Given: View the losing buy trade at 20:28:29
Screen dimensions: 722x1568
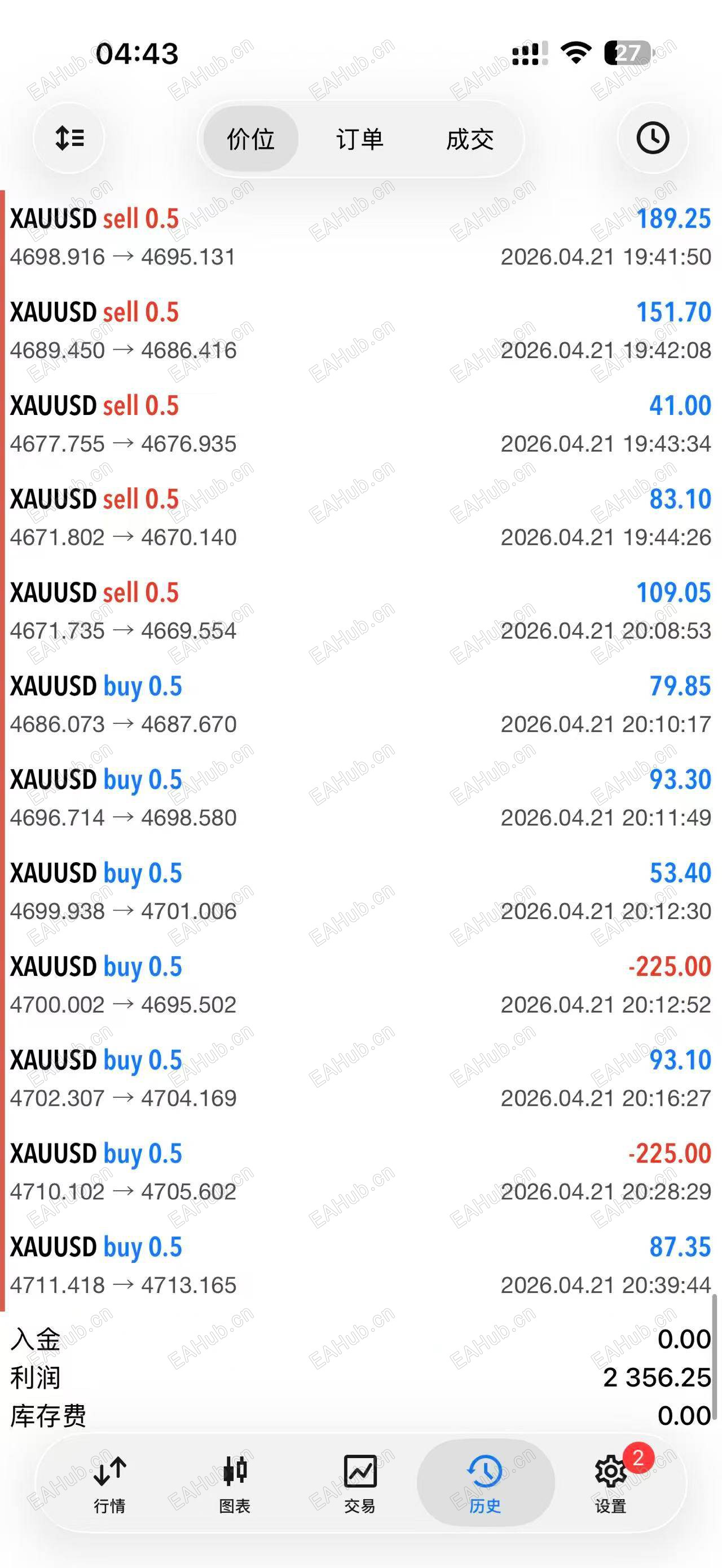Looking at the screenshot, I should 360,1172.
